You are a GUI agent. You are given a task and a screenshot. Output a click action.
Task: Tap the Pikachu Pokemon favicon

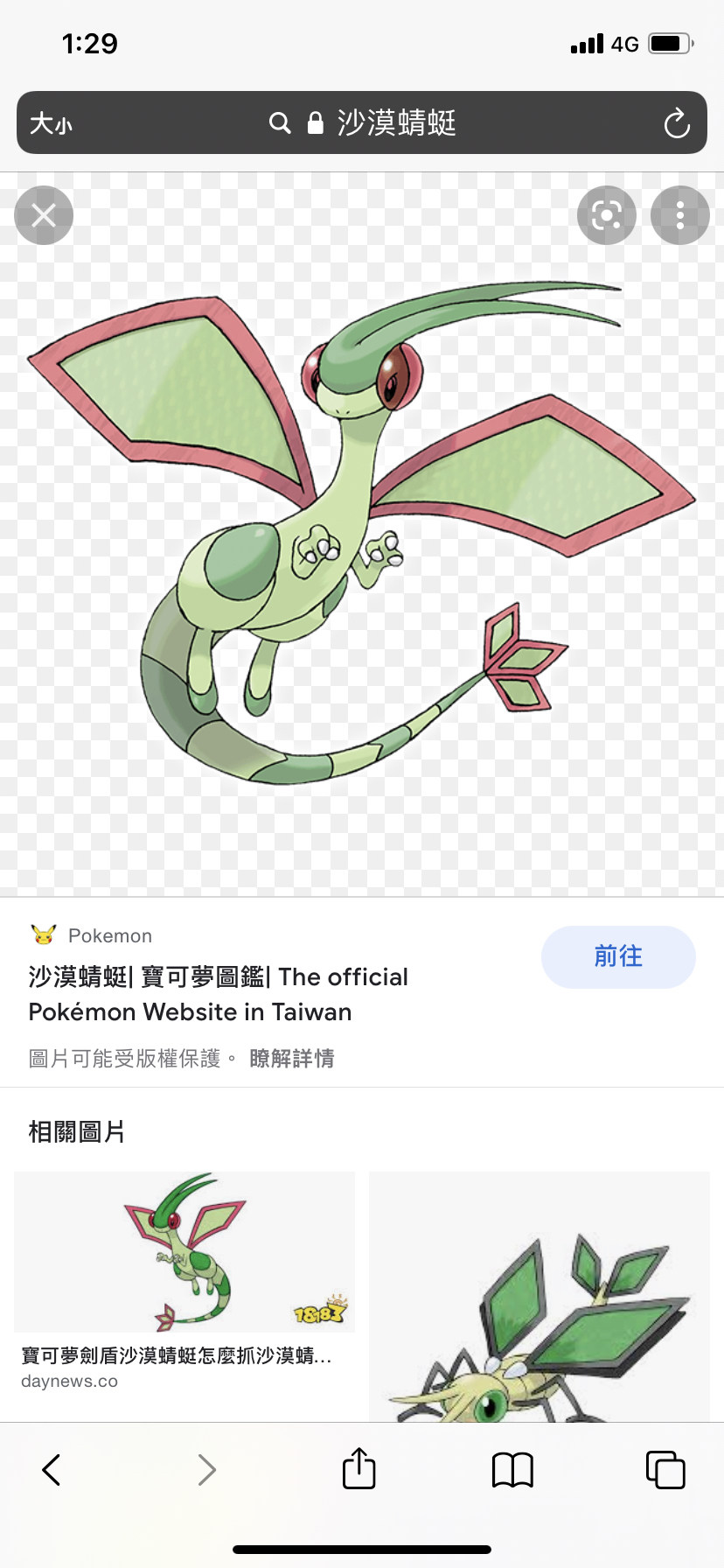pyautogui.click(x=43, y=934)
